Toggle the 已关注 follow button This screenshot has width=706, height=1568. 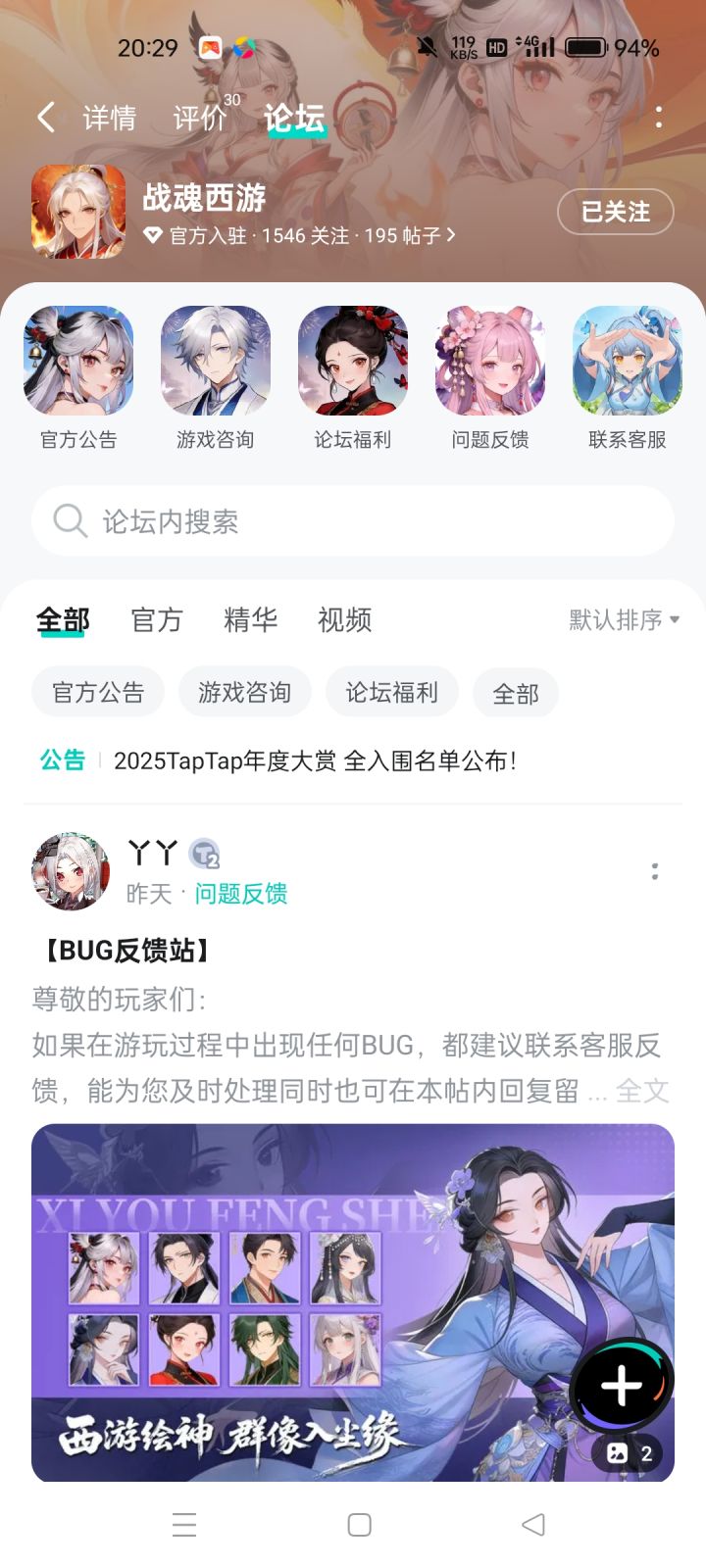(x=615, y=212)
